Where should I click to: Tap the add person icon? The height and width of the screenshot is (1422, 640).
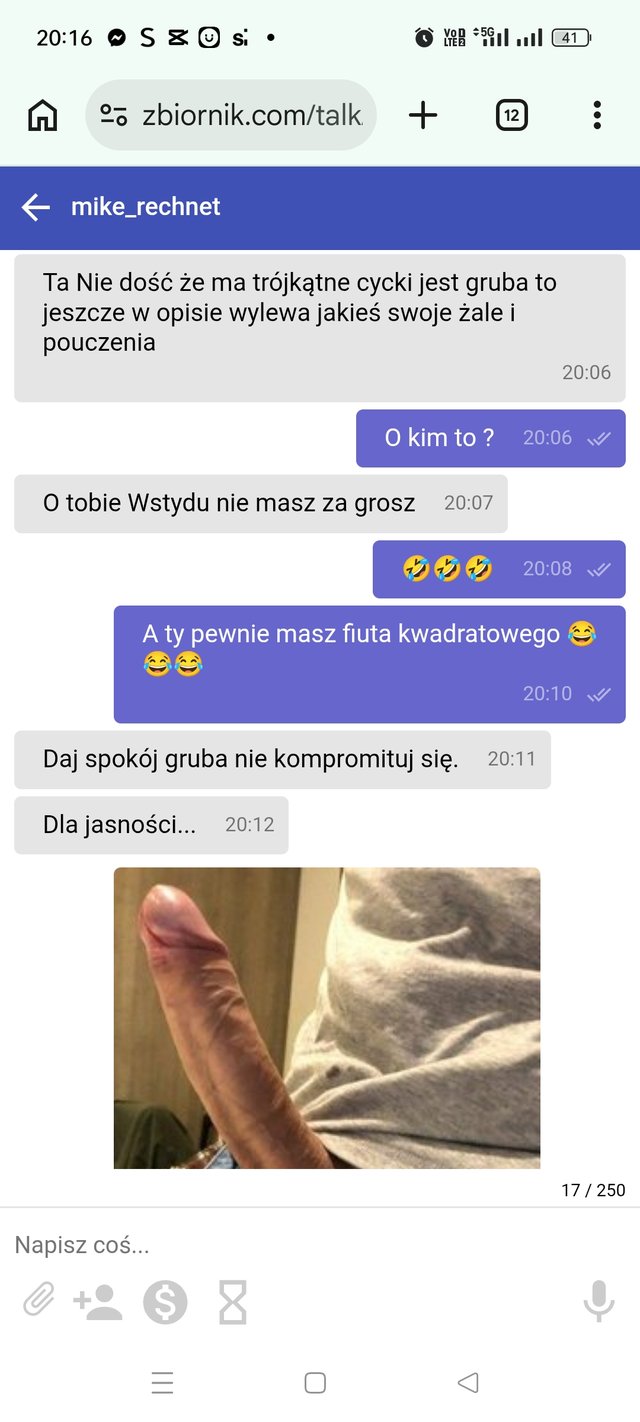[98, 1302]
